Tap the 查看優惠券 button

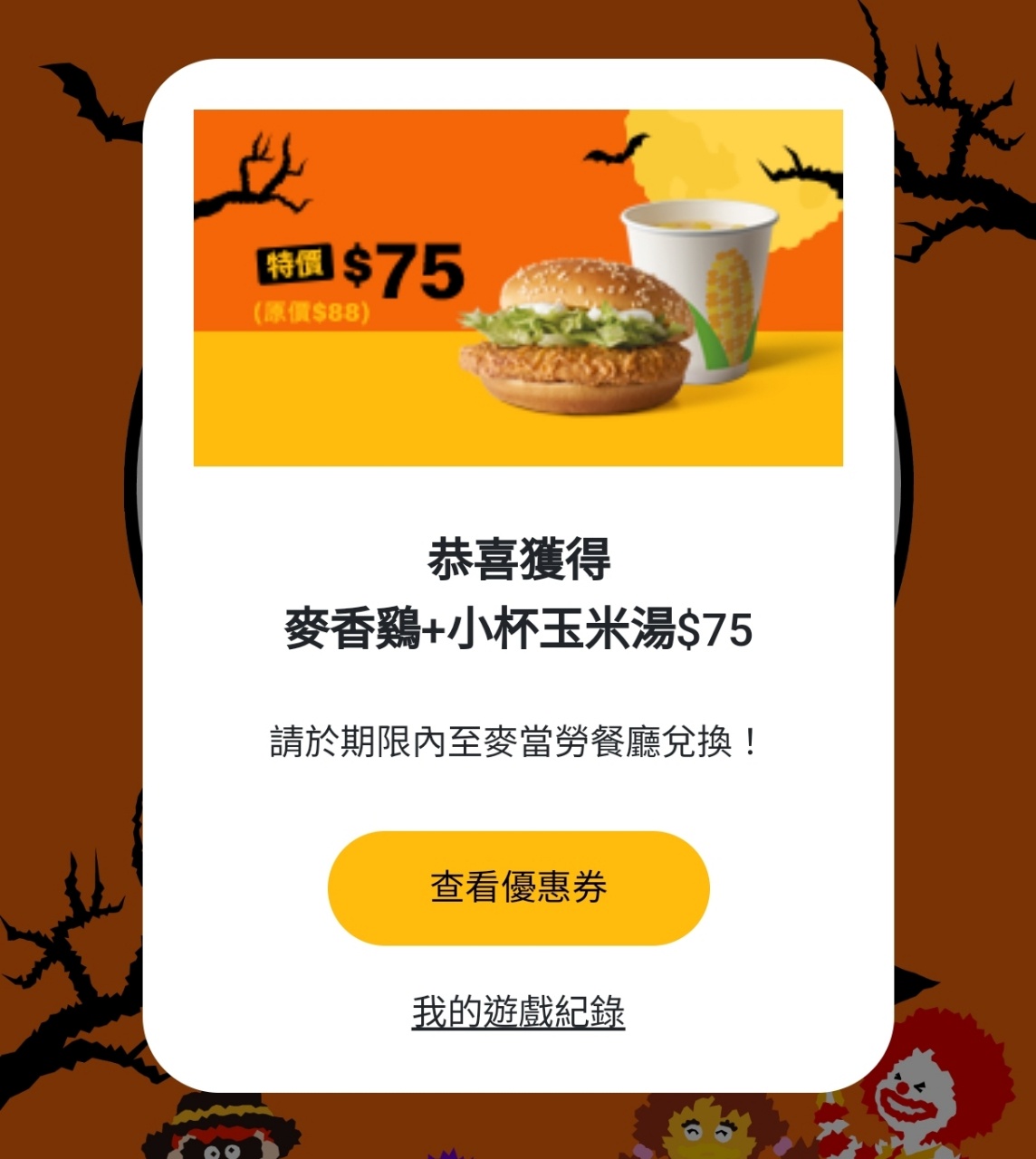[x=518, y=888]
